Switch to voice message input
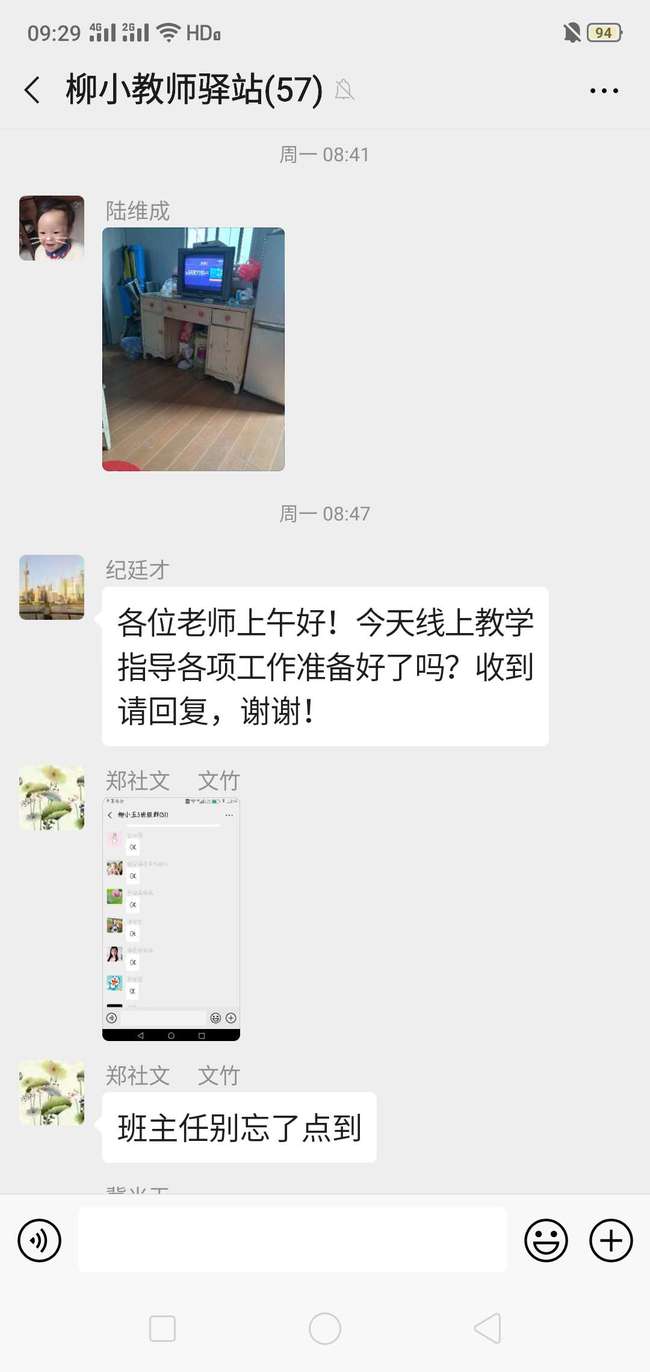The image size is (650, 1372). pos(39,1240)
